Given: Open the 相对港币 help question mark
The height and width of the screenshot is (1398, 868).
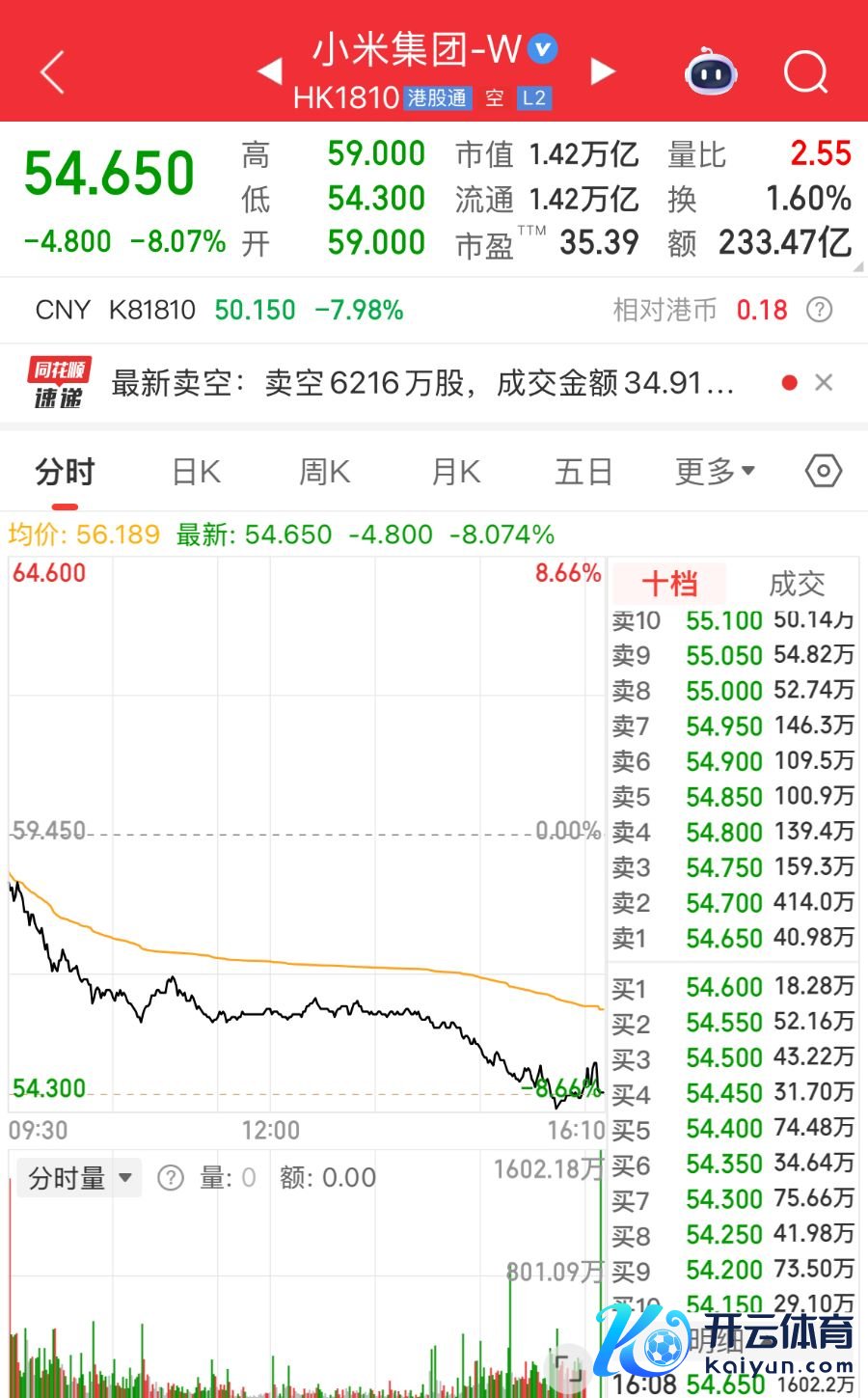Looking at the screenshot, I should 819,310.
